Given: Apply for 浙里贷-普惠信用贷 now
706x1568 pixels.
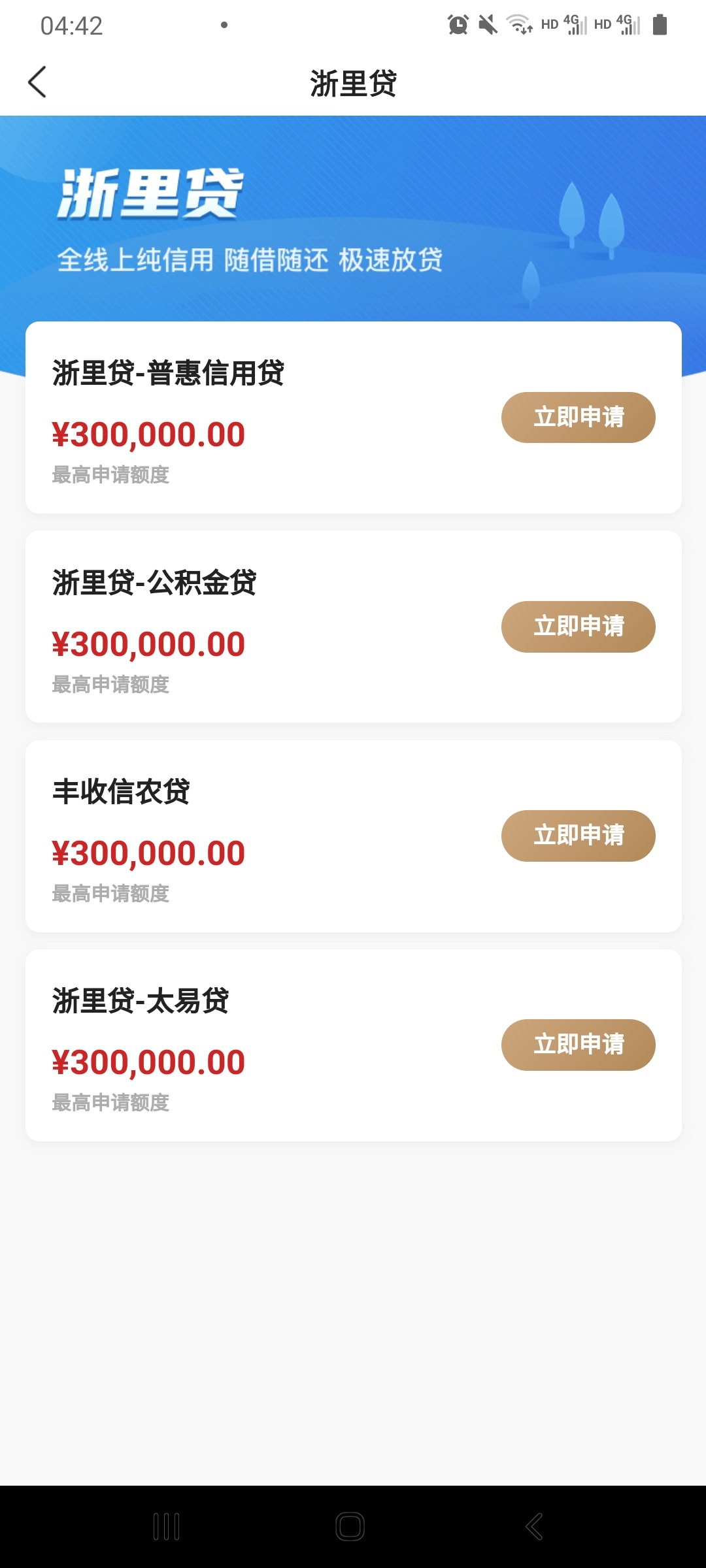Looking at the screenshot, I should [578, 417].
